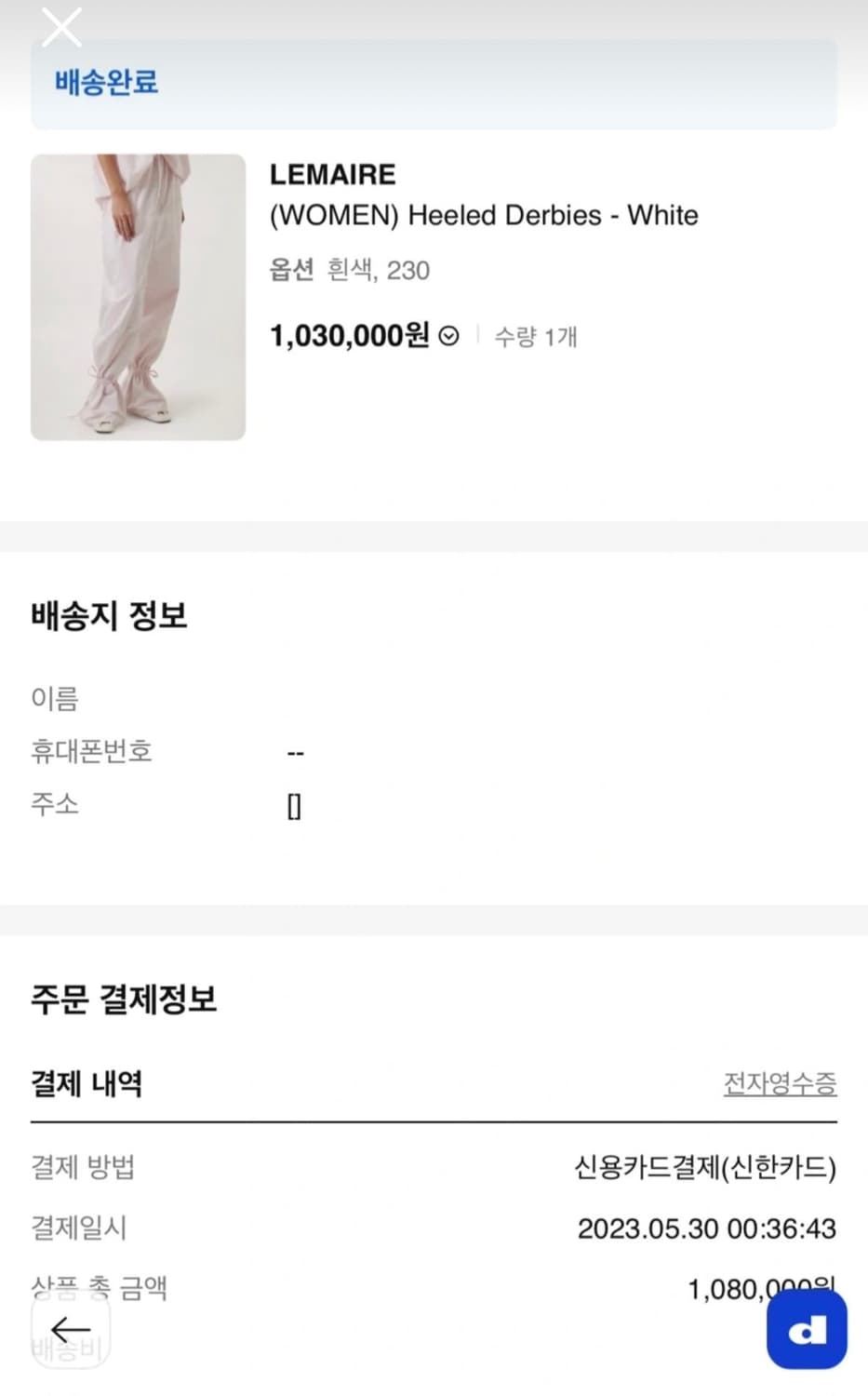The width and height of the screenshot is (868, 1396).
Task: Click the 상품 총 금액 total amount row
Action: point(99,1288)
